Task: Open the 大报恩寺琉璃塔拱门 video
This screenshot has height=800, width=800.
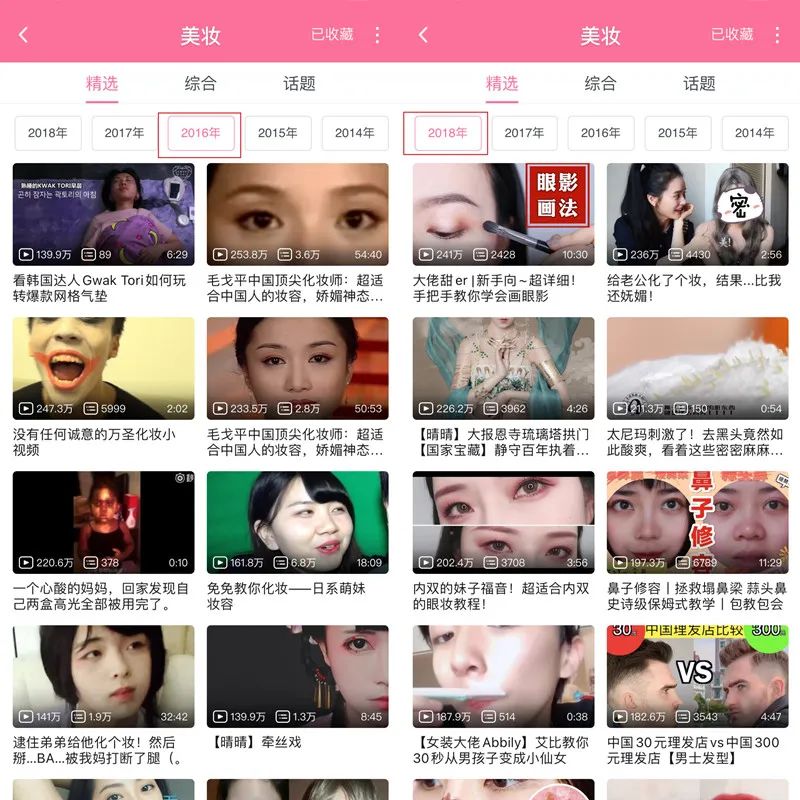Action: tap(503, 367)
